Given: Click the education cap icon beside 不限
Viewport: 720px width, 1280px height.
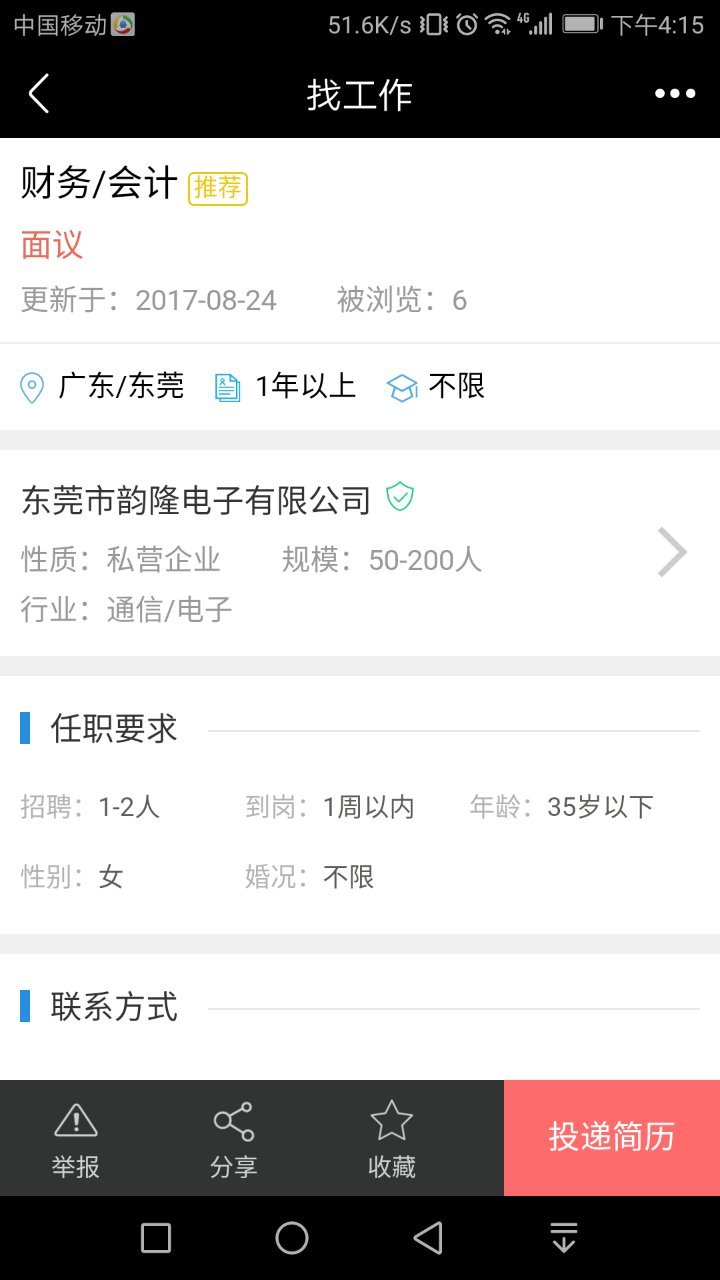Looking at the screenshot, I should click(402, 386).
